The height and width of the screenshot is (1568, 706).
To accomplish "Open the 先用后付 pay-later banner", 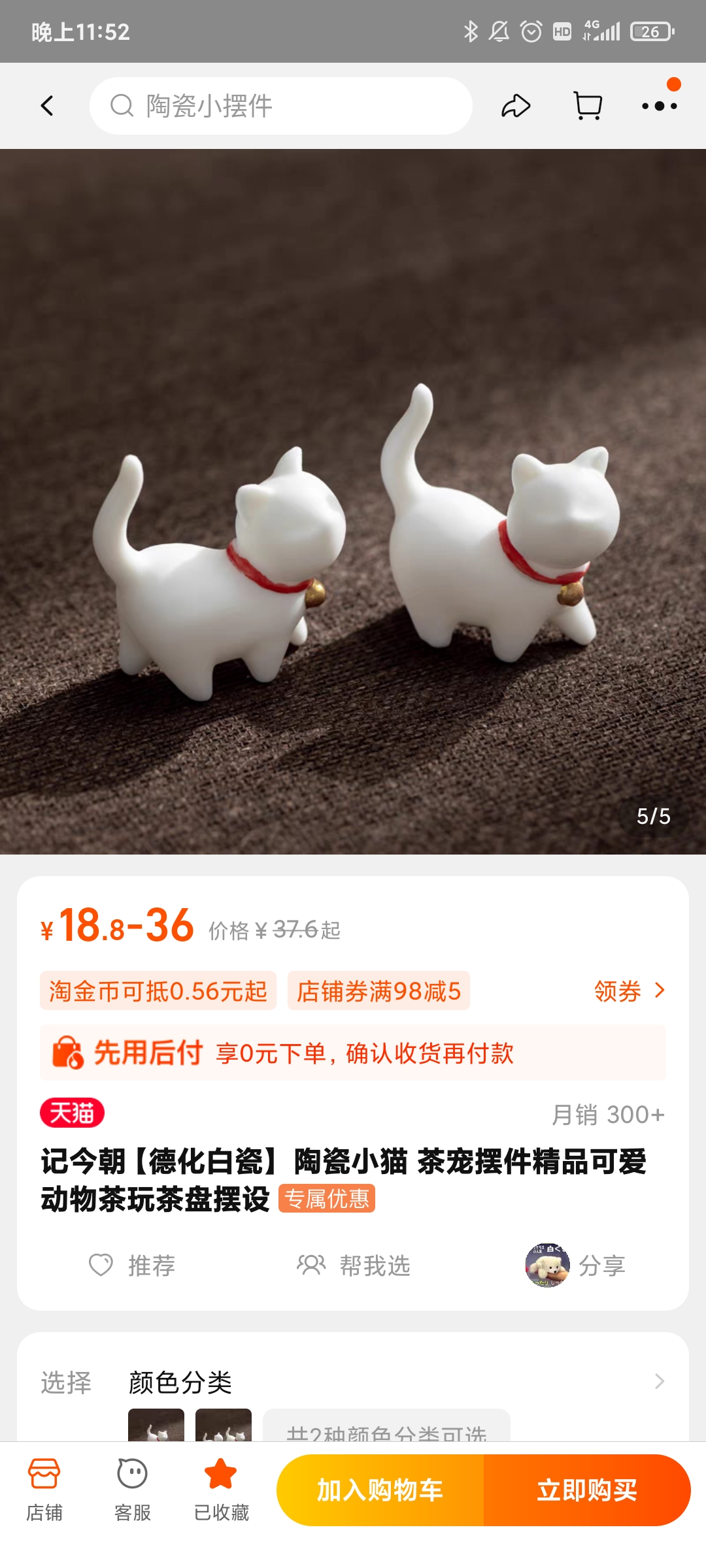I will click(x=353, y=1053).
